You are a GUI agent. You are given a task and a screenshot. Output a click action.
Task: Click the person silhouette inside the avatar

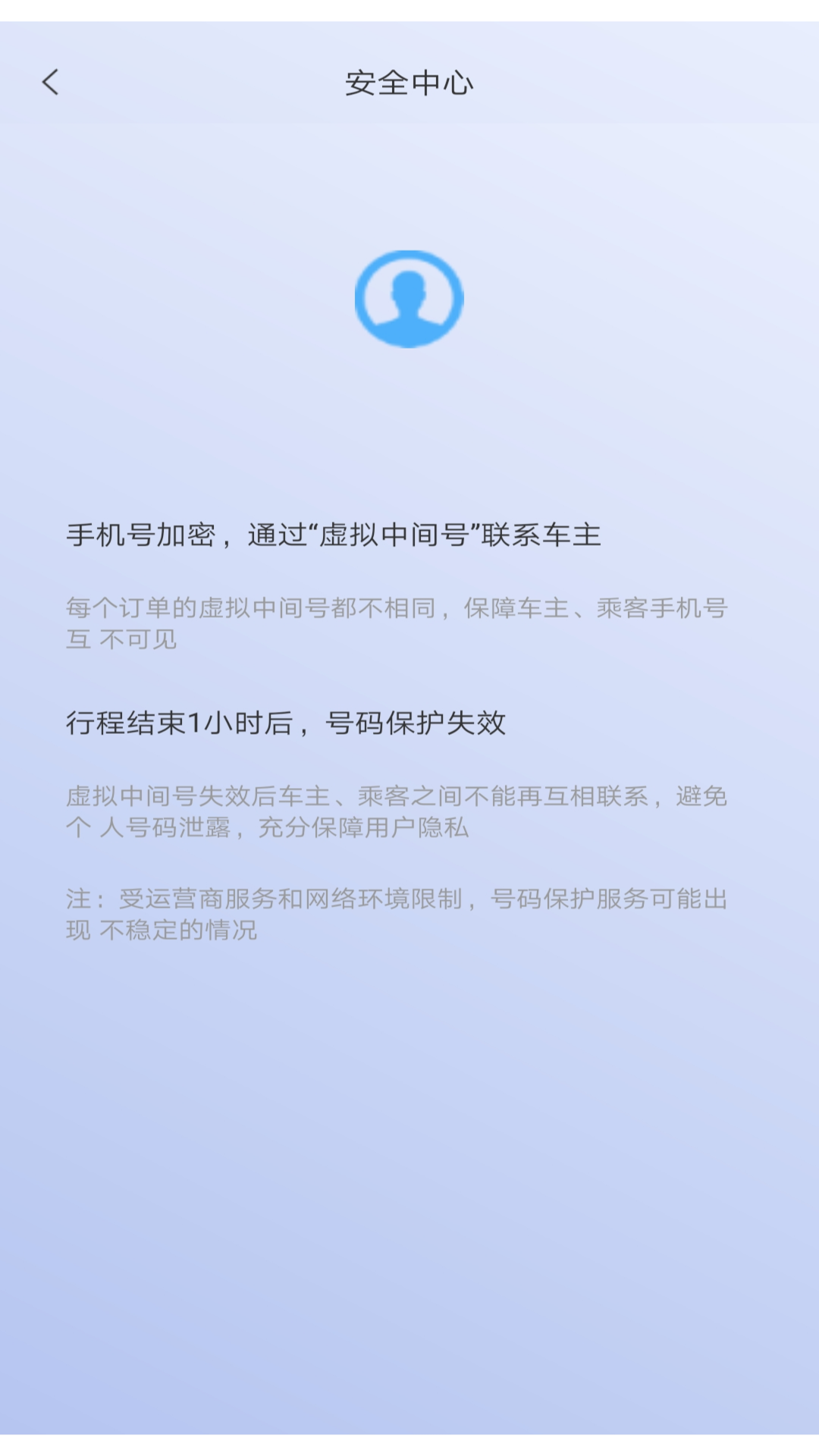409,303
